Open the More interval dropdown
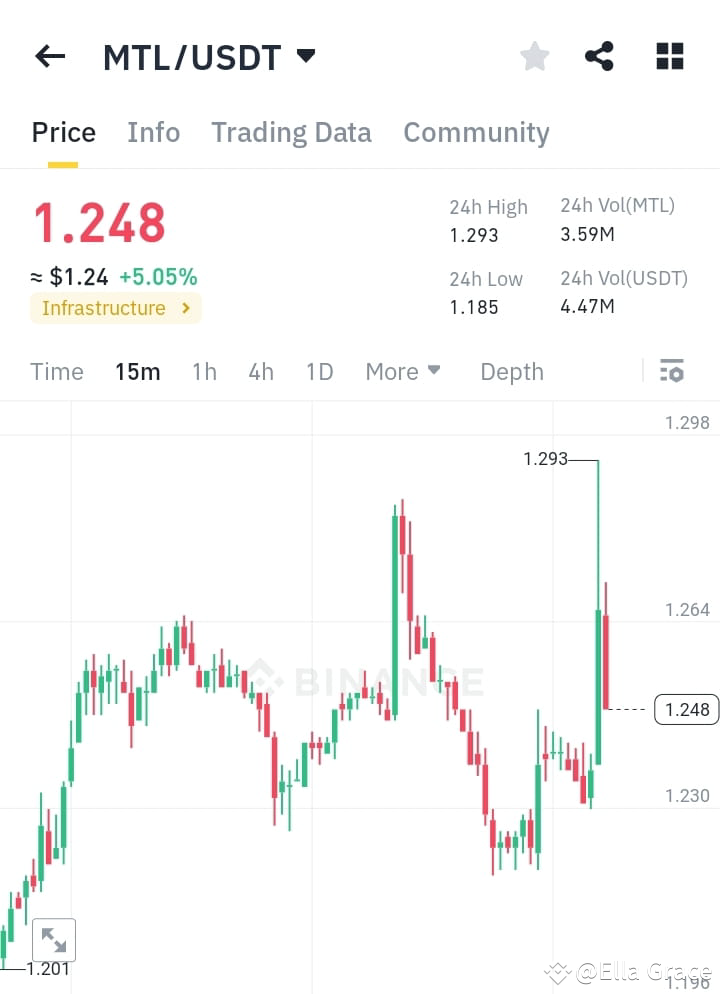The image size is (720, 994). click(402, 371)
